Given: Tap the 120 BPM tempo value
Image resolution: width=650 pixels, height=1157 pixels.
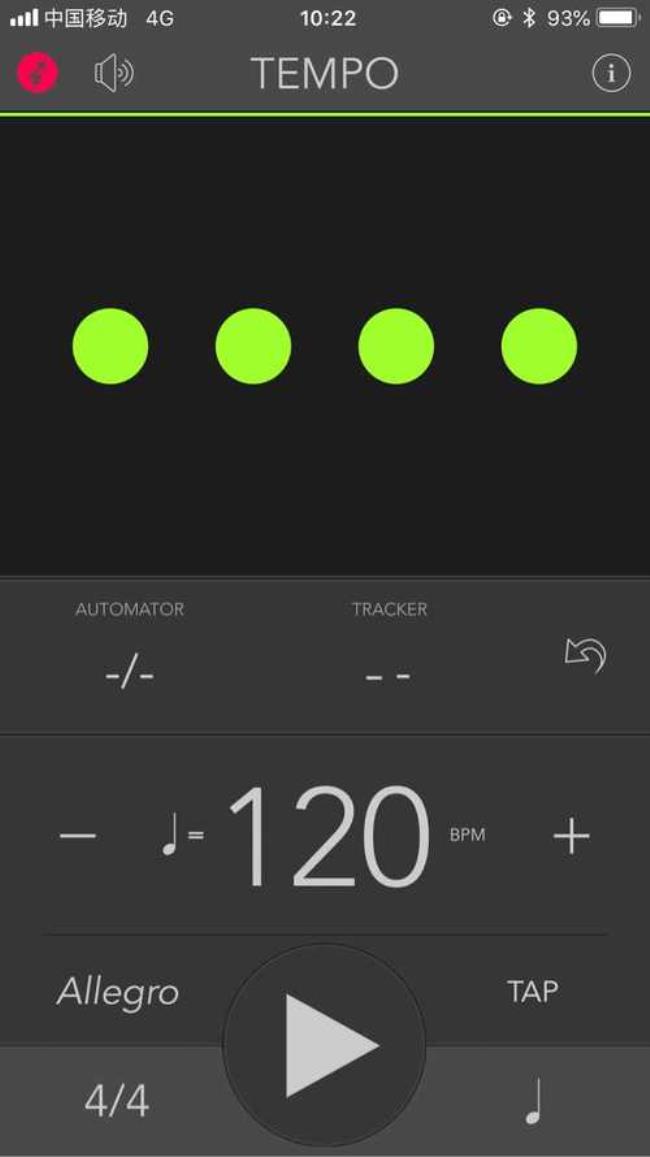Looking at the screenshot, I should point(329,836).
